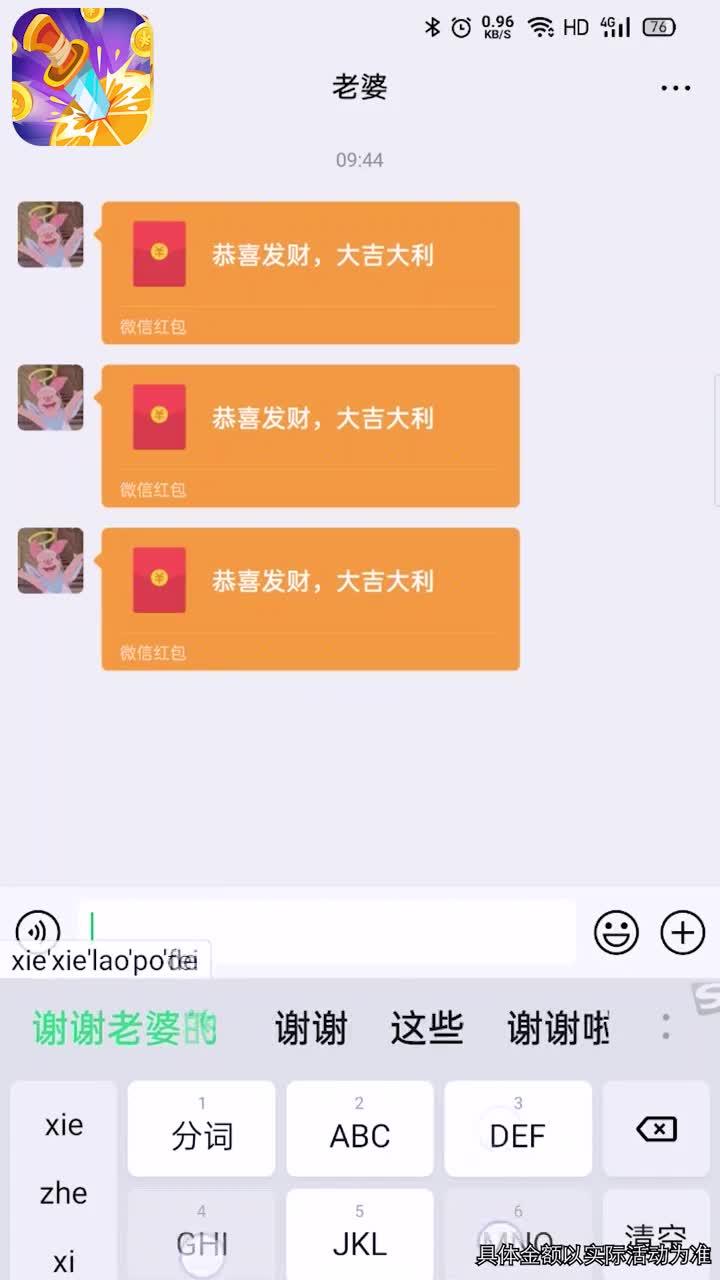Tap the pig avatar next to the first red packet

tap(50, 234)
